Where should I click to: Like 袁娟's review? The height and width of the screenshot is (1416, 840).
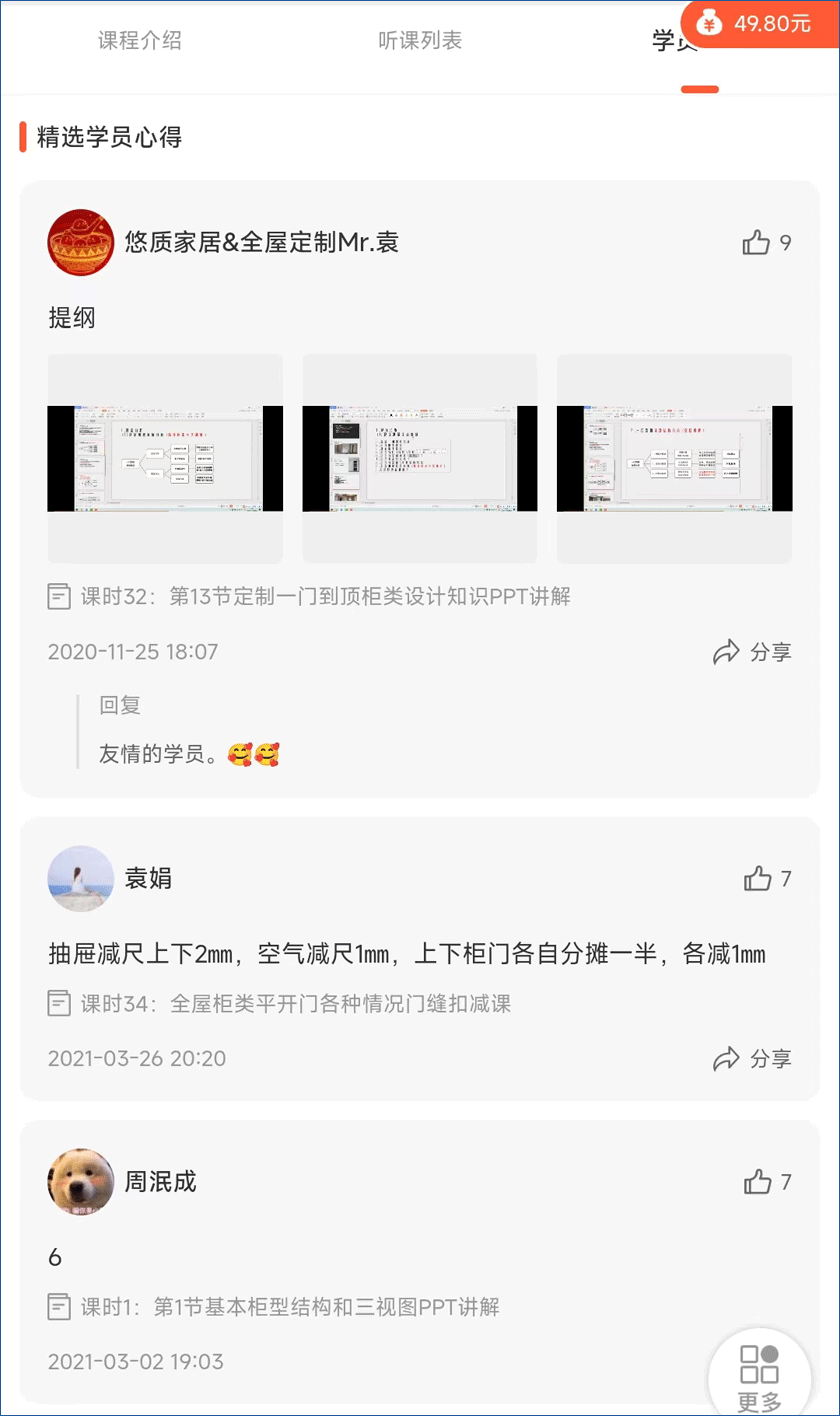(758, 879)
